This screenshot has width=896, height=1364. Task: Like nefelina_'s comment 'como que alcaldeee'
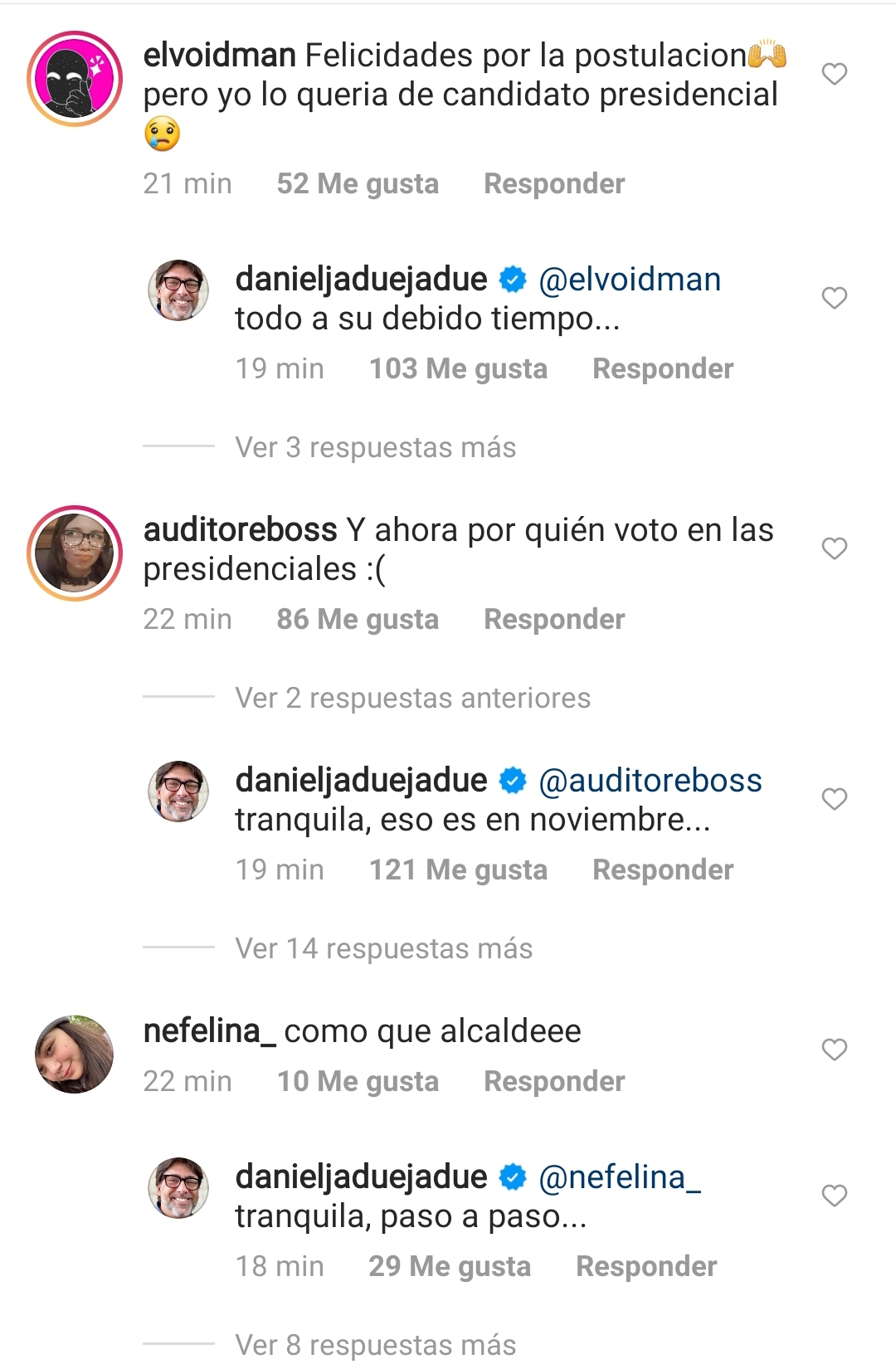834,1050
